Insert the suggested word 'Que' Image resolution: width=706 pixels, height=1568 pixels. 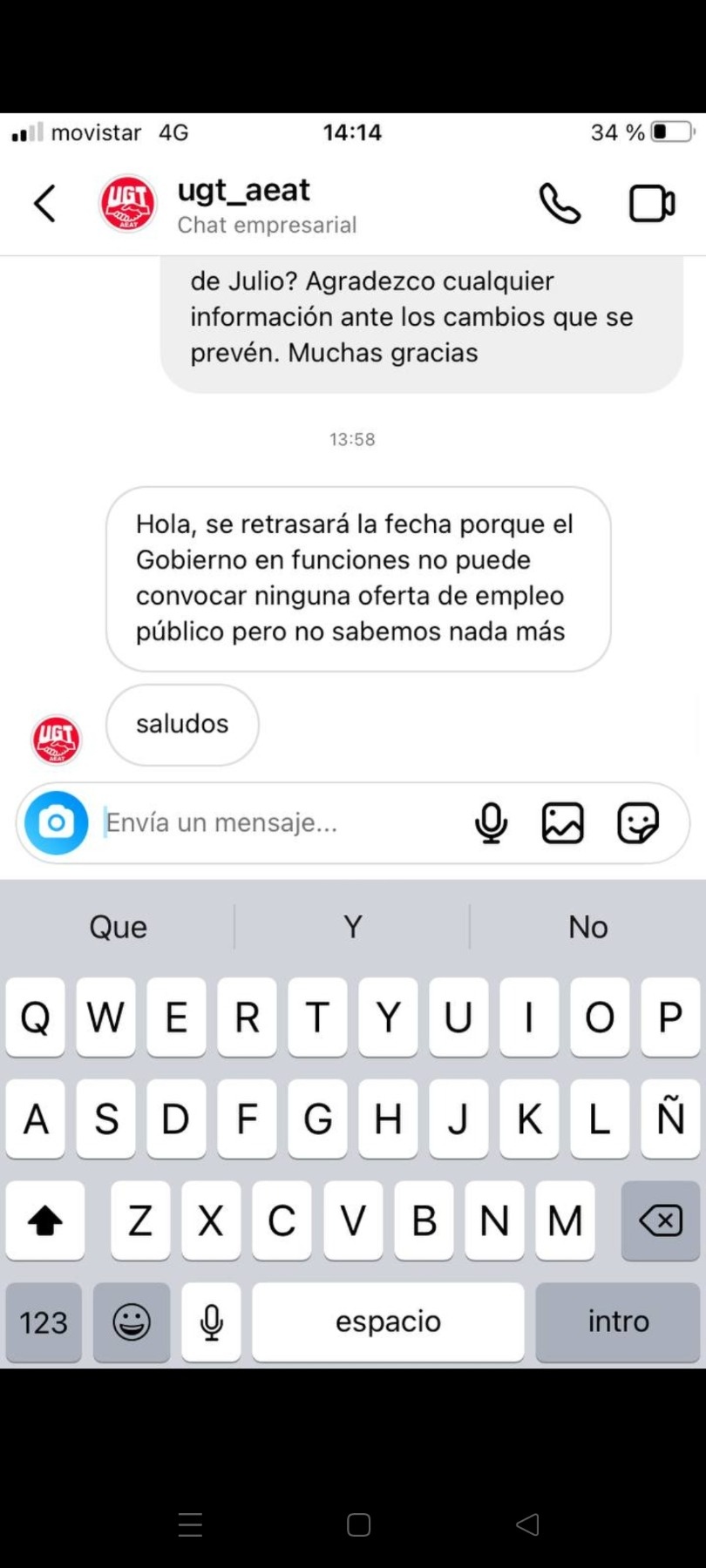(x=118, y=927)
